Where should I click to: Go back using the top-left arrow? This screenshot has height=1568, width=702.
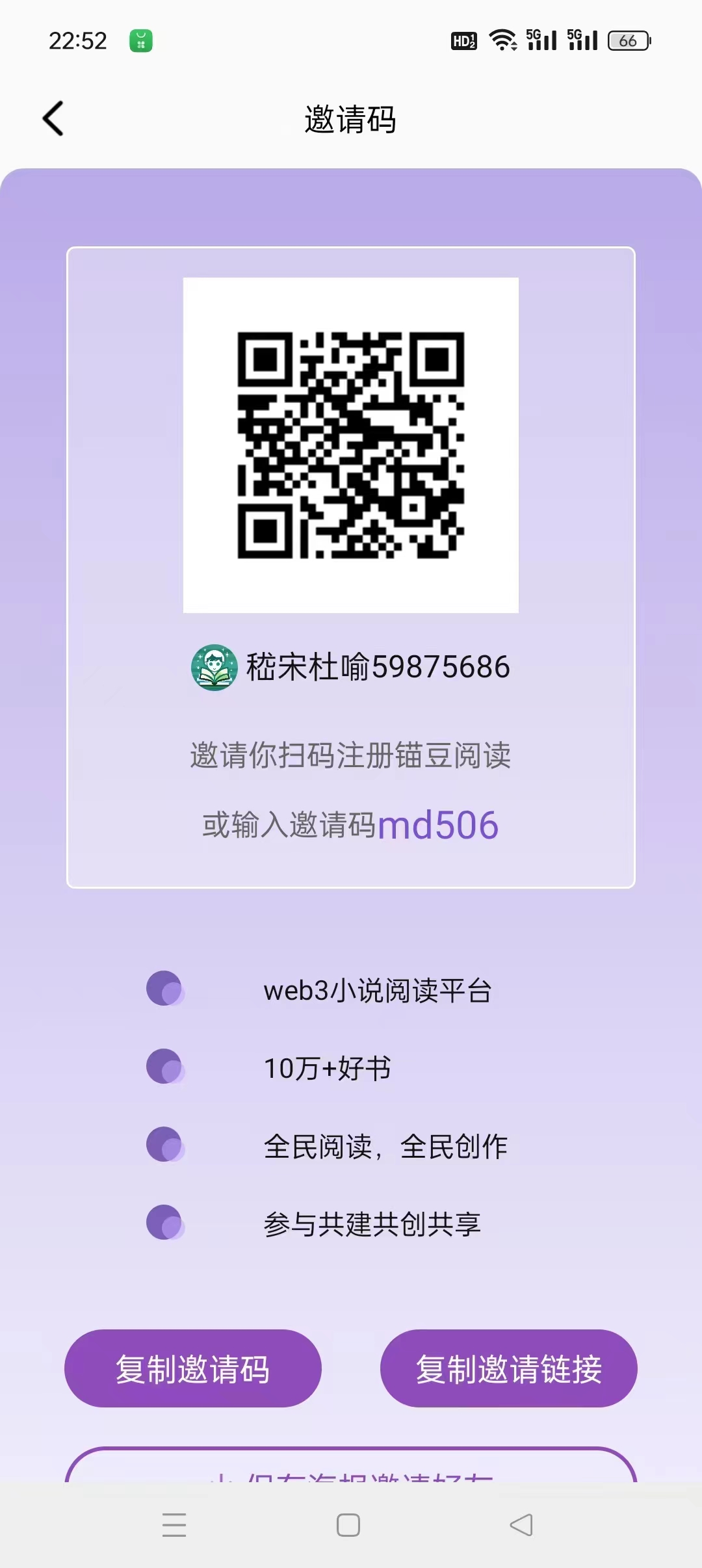(53, 118)
